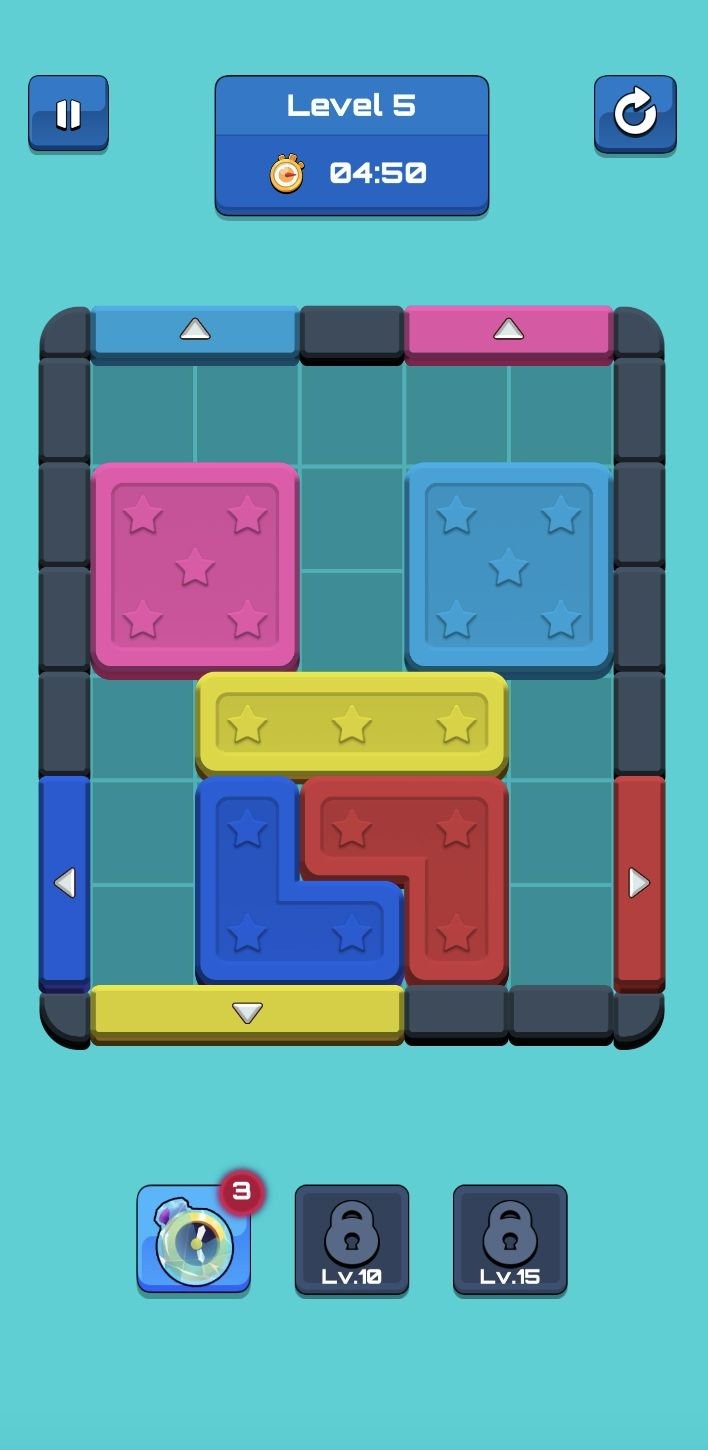This screenshot has width=708, height=1450.
Task: Pause the game
Action: pyautogui.click(x=68, y=113)
